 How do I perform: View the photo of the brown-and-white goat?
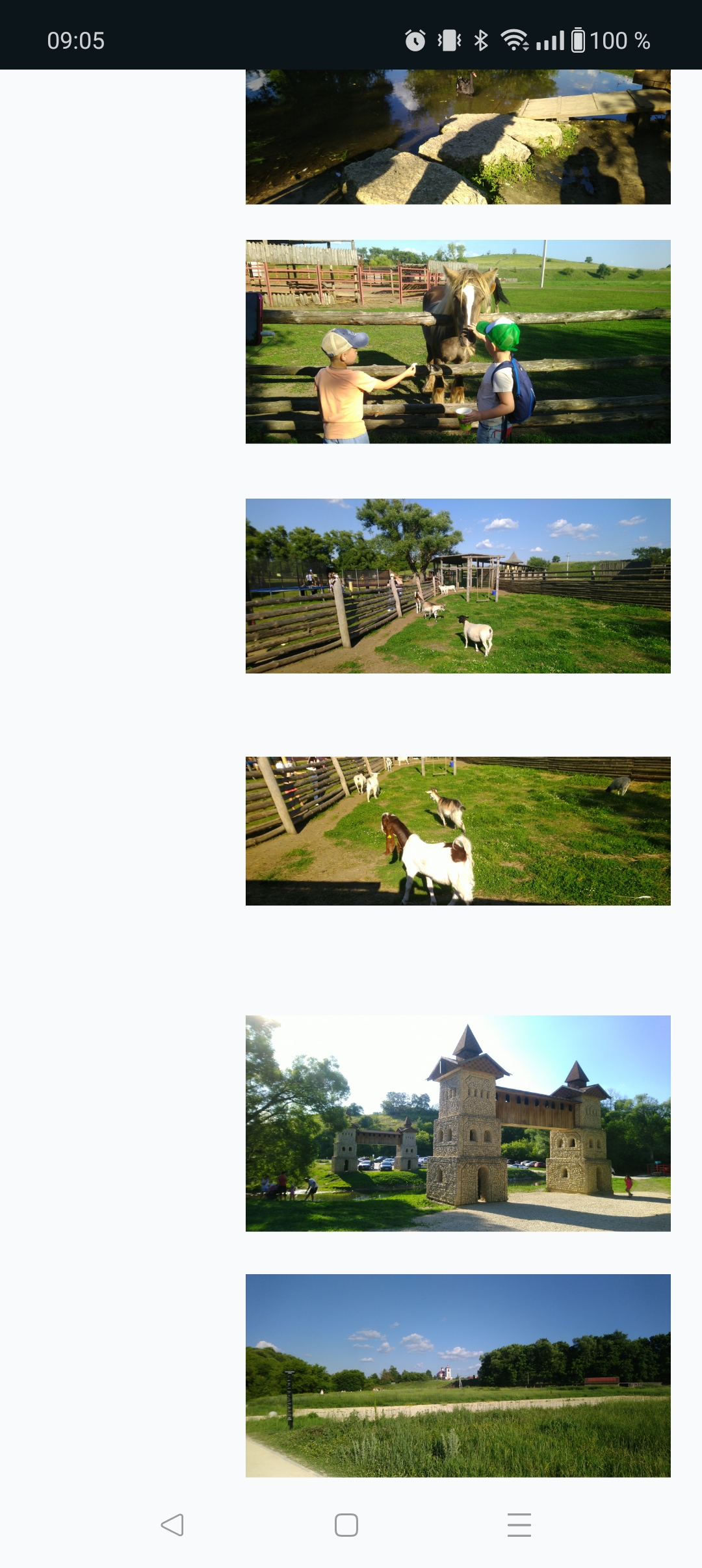pyautogui.click(x=458, y=831)
